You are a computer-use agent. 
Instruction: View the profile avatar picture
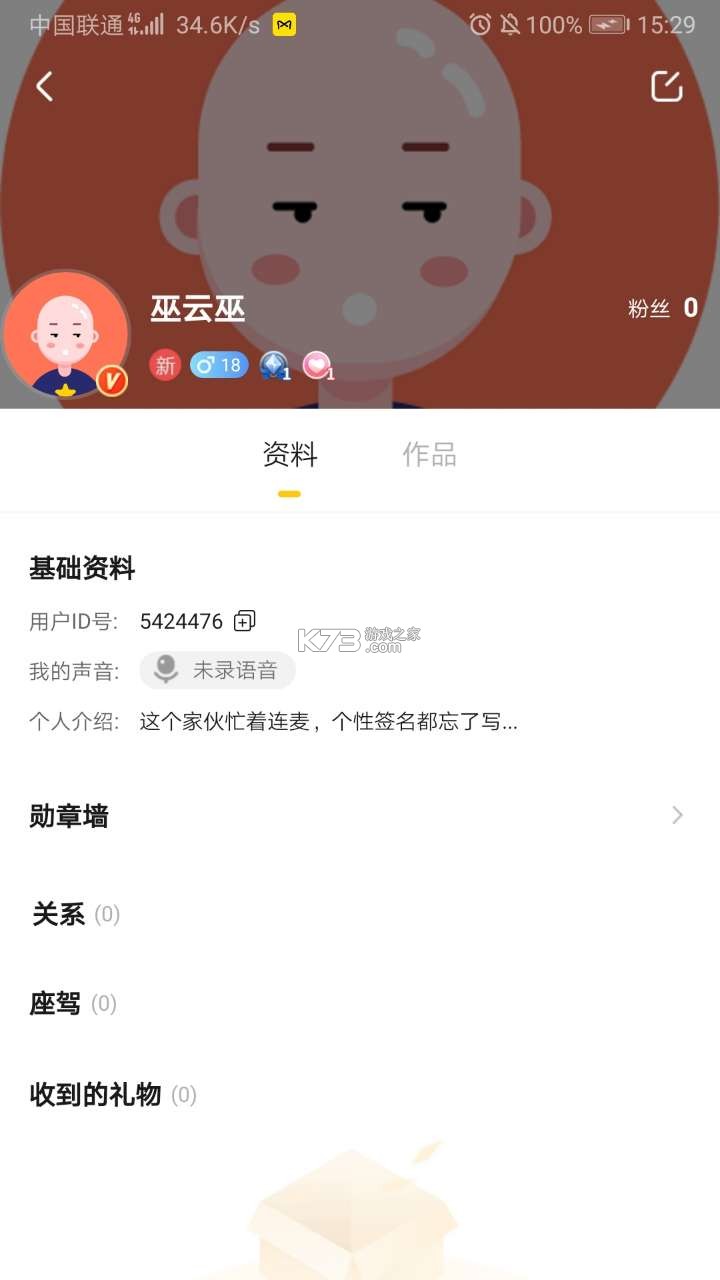66,335
